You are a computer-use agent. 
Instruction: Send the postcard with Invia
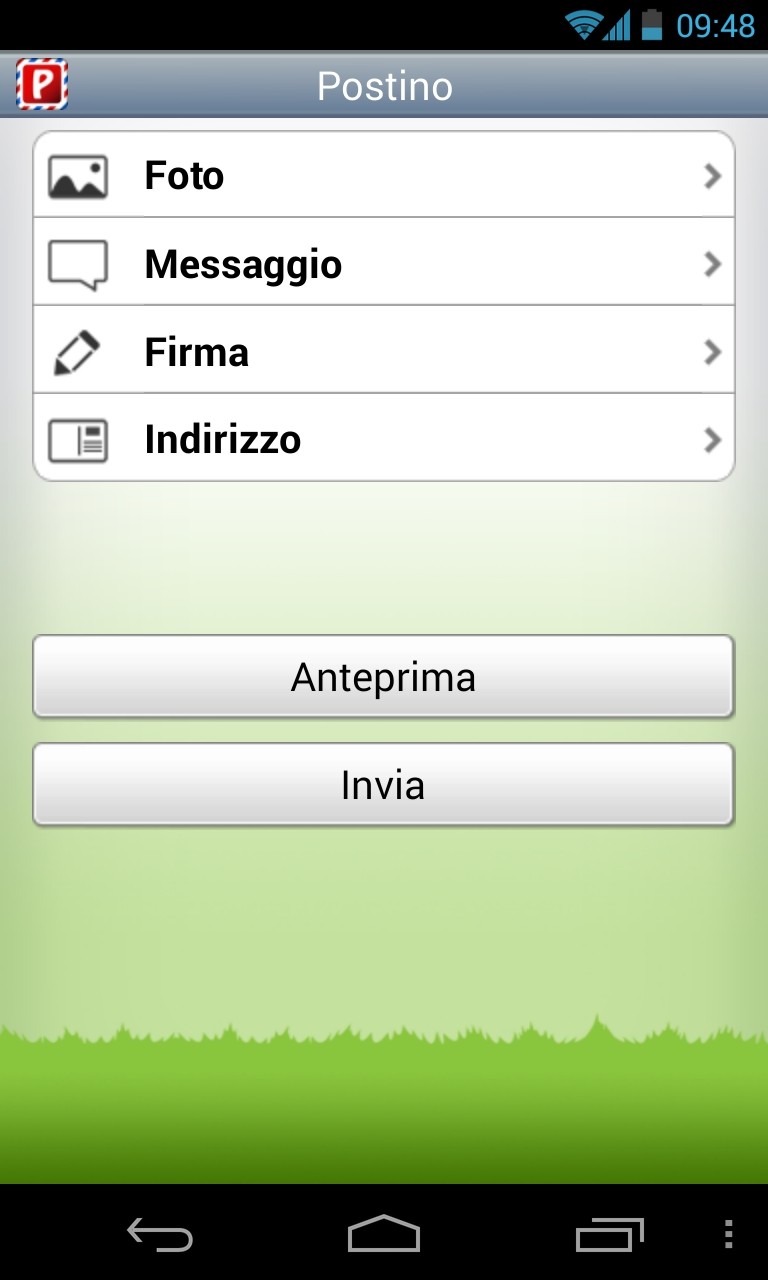[x=384, y=785]
